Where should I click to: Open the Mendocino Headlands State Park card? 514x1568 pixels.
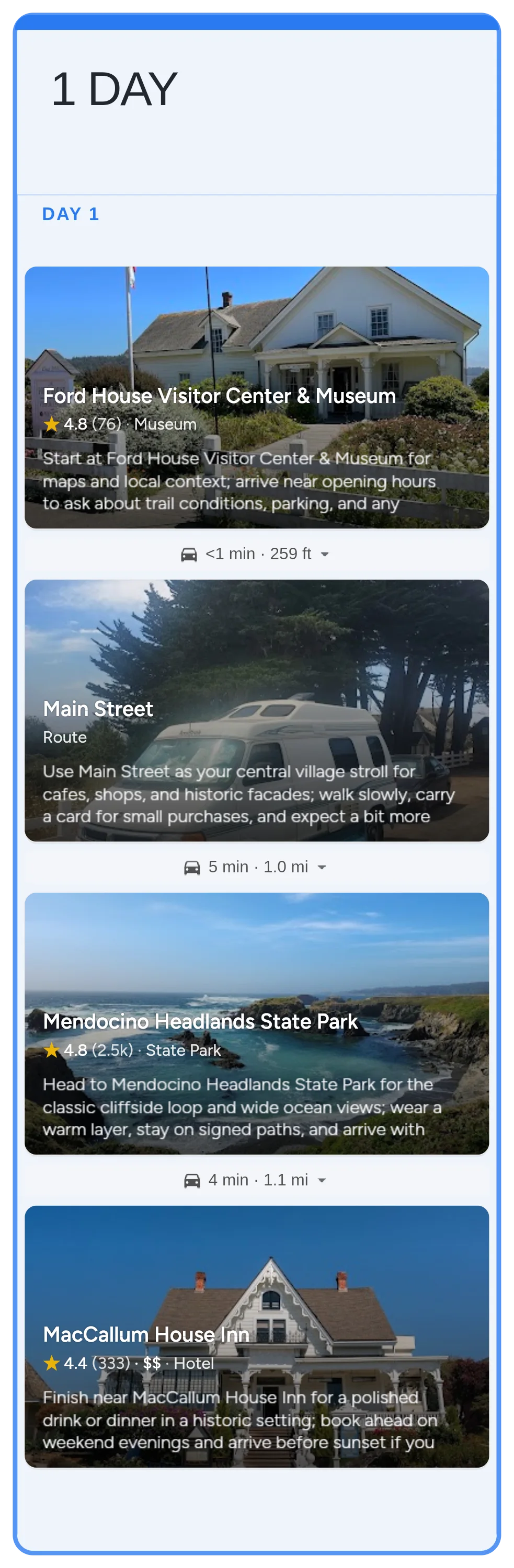click(x=256, y=1023)
